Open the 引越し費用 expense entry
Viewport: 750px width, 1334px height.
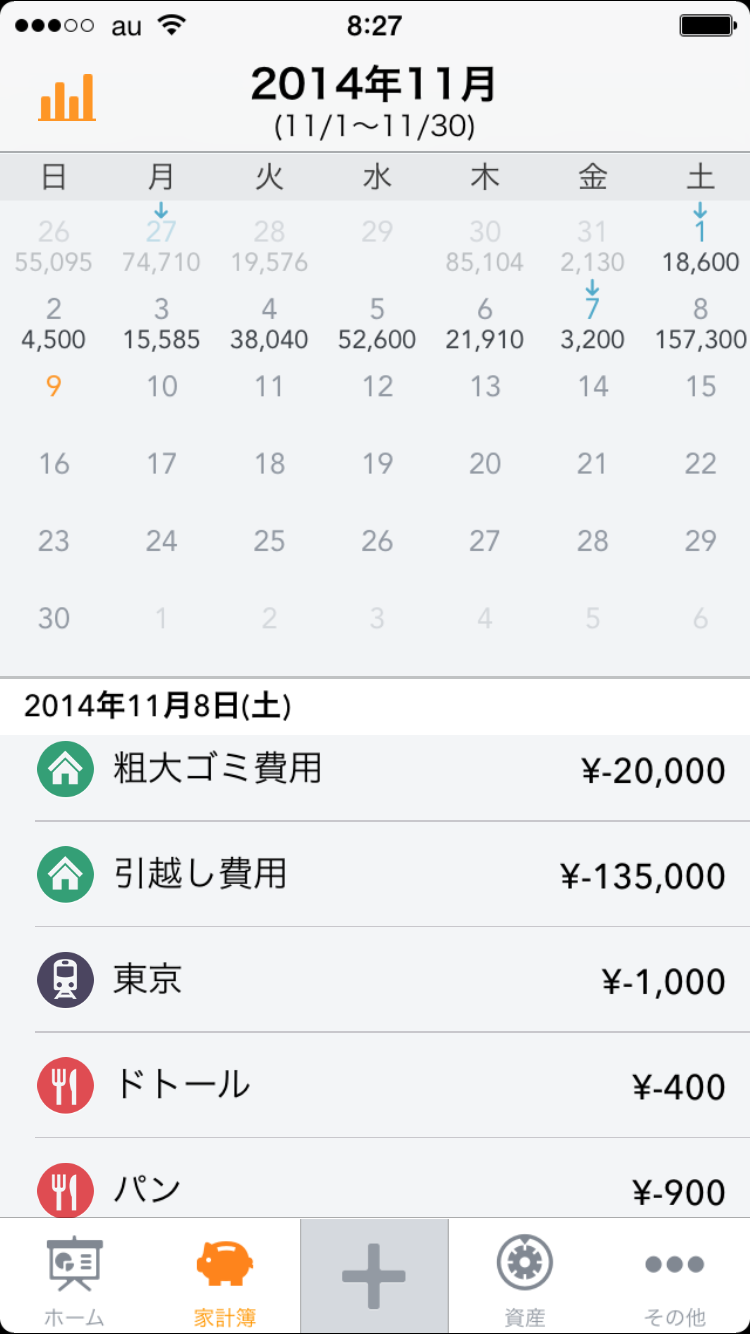[380, 875]
